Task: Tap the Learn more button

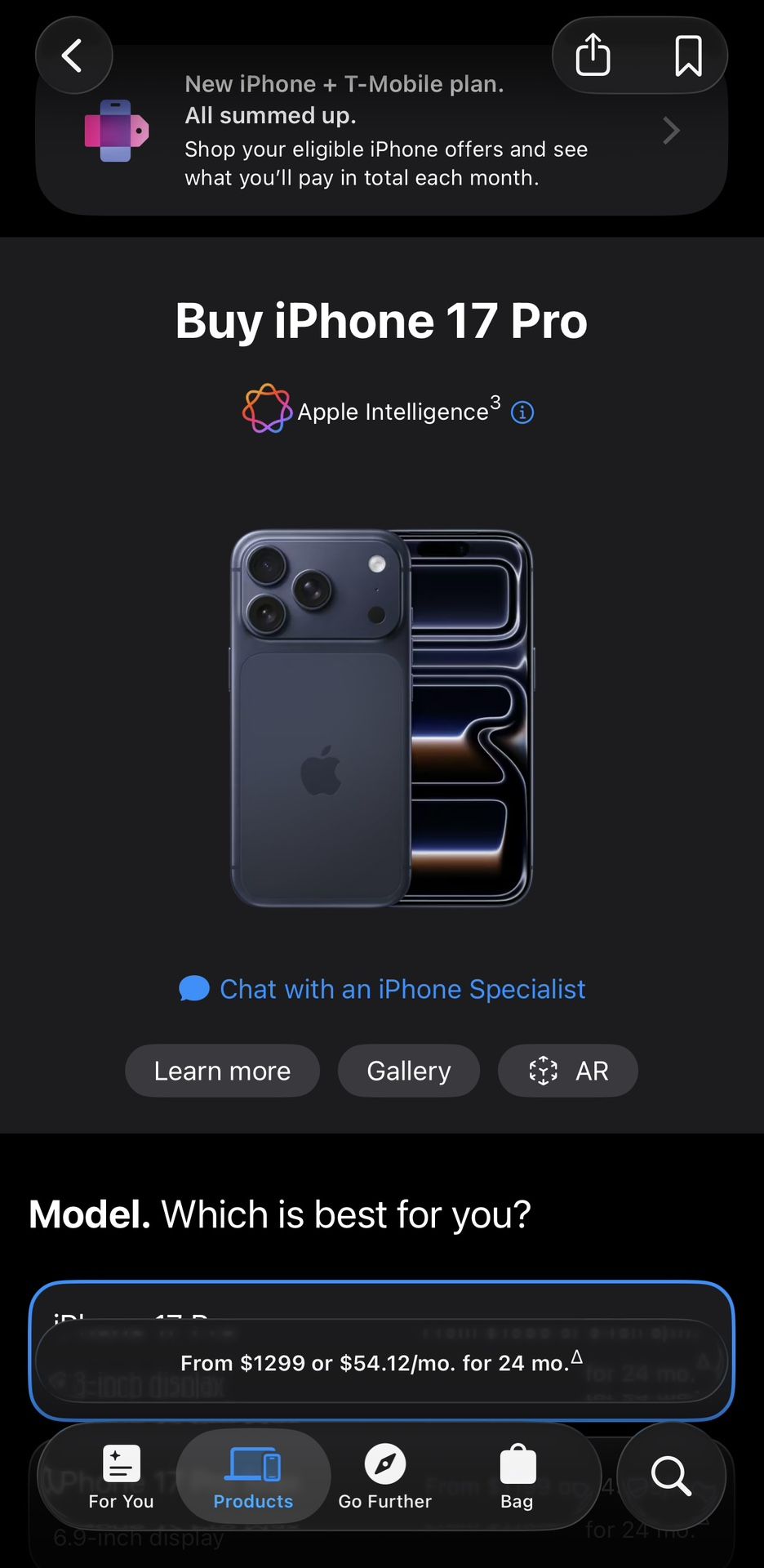Action: [x=222, y=1071]
